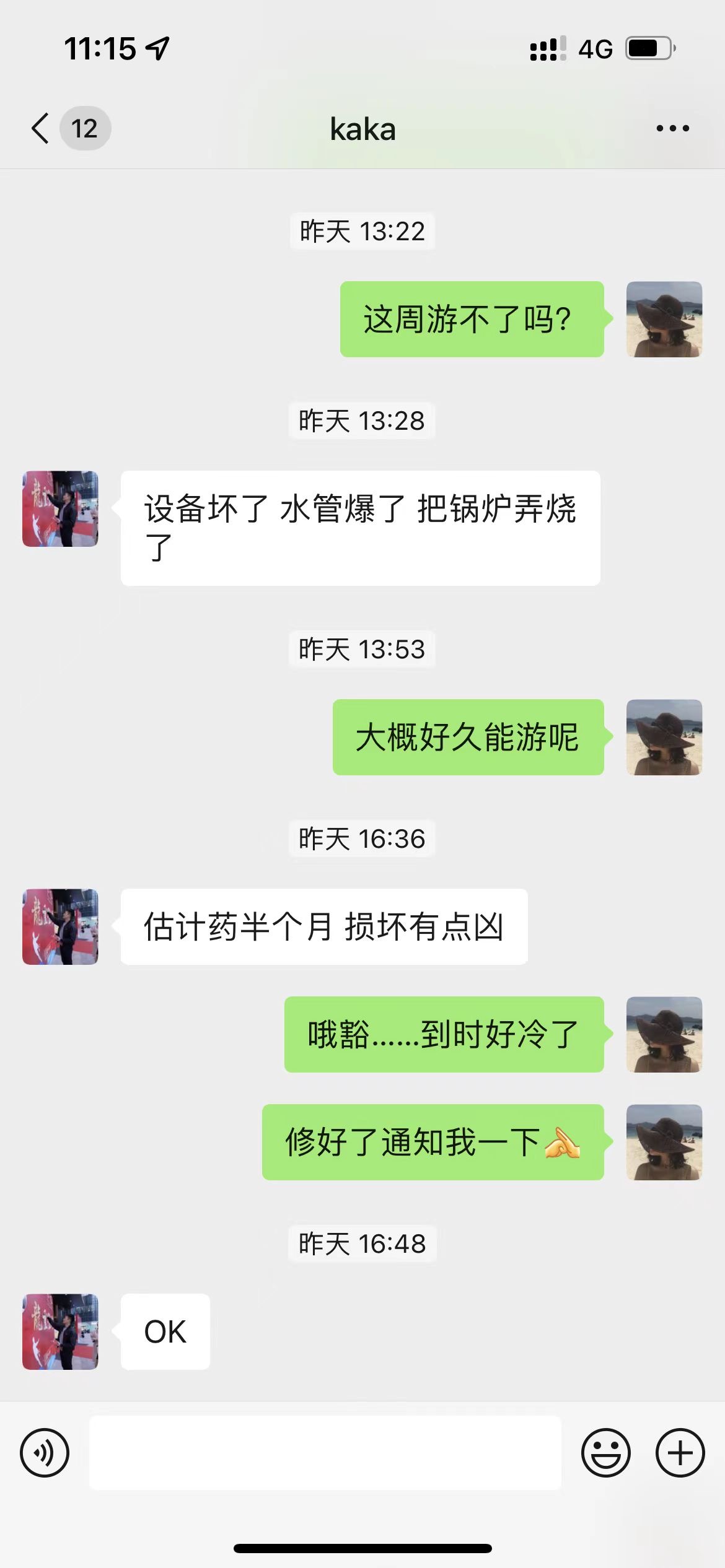725x1568 pixels.
Task: Open the emoji sticker panel
Action: (605, 1453)
